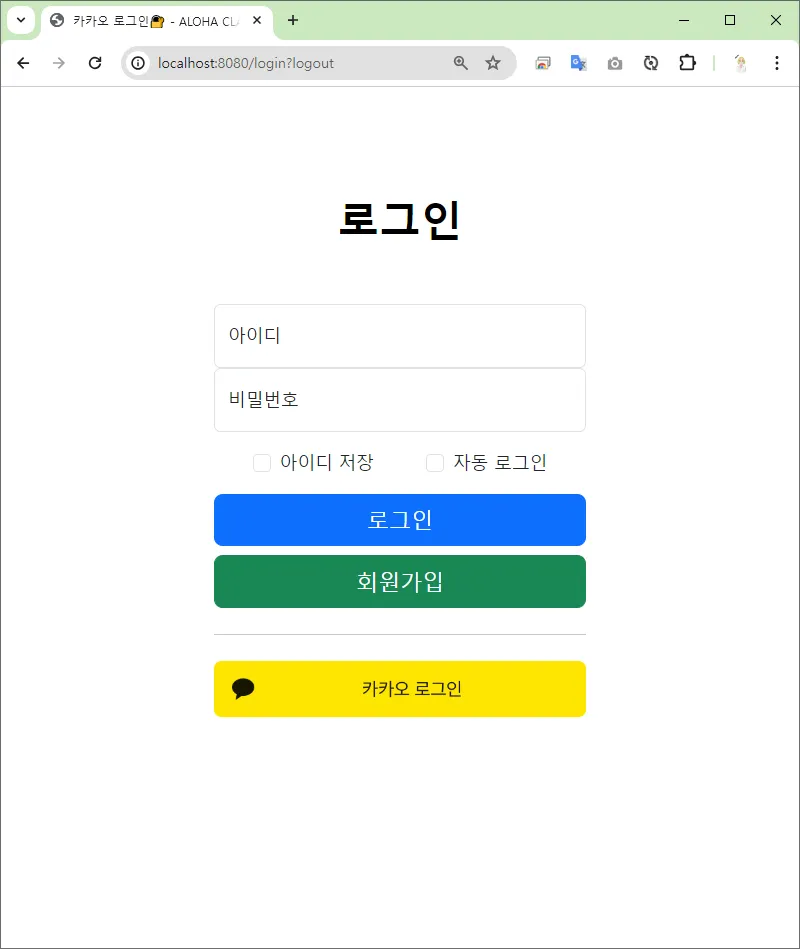The width and height of the screenshot is (800, 949).
Task: Tap the blue 로그인 button
Action: coord(399,520)
